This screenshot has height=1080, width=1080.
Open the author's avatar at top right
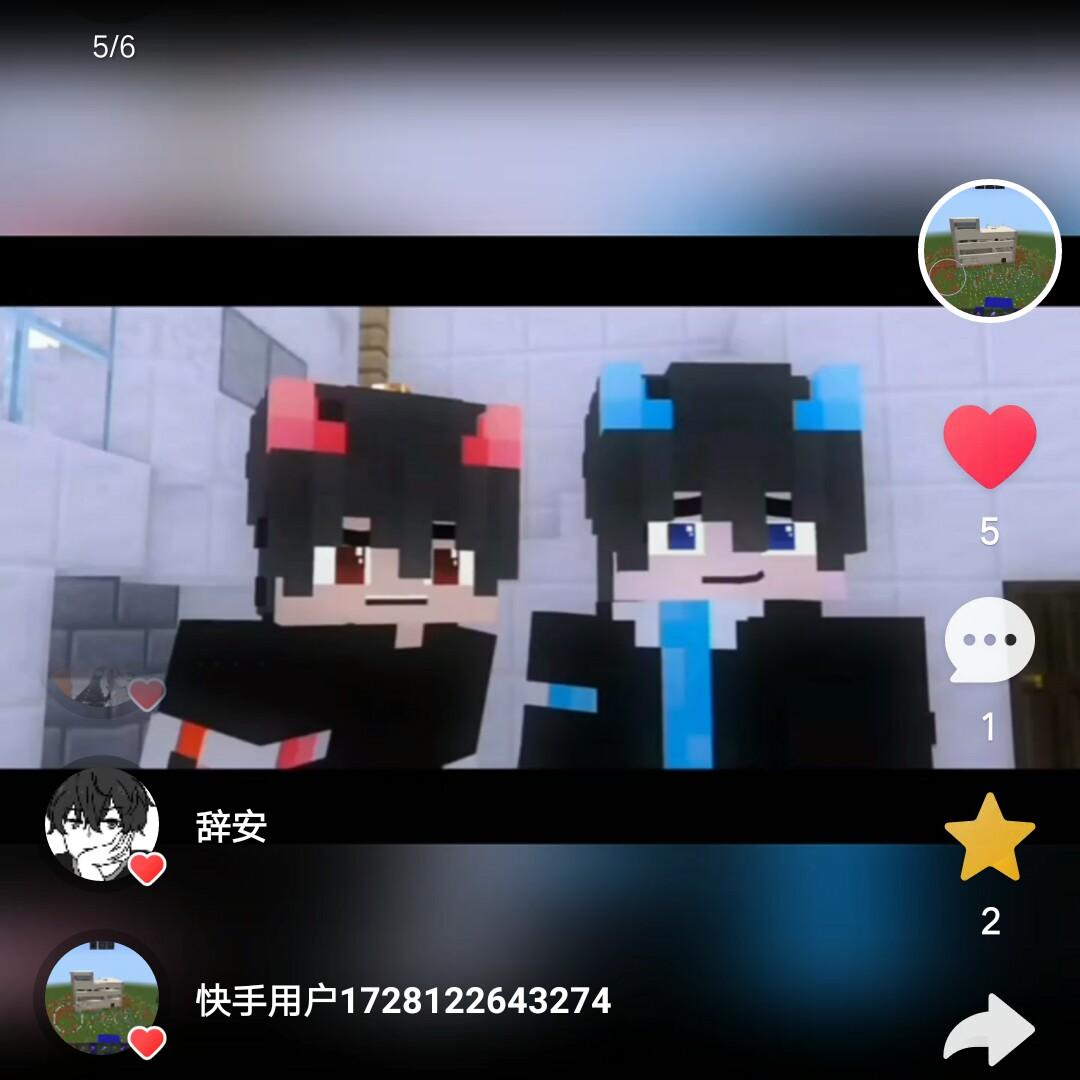(x=989, y=251)
